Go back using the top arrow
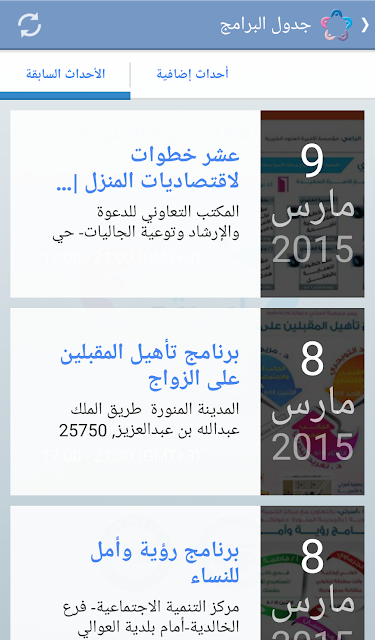 click(x=365, y=25)
